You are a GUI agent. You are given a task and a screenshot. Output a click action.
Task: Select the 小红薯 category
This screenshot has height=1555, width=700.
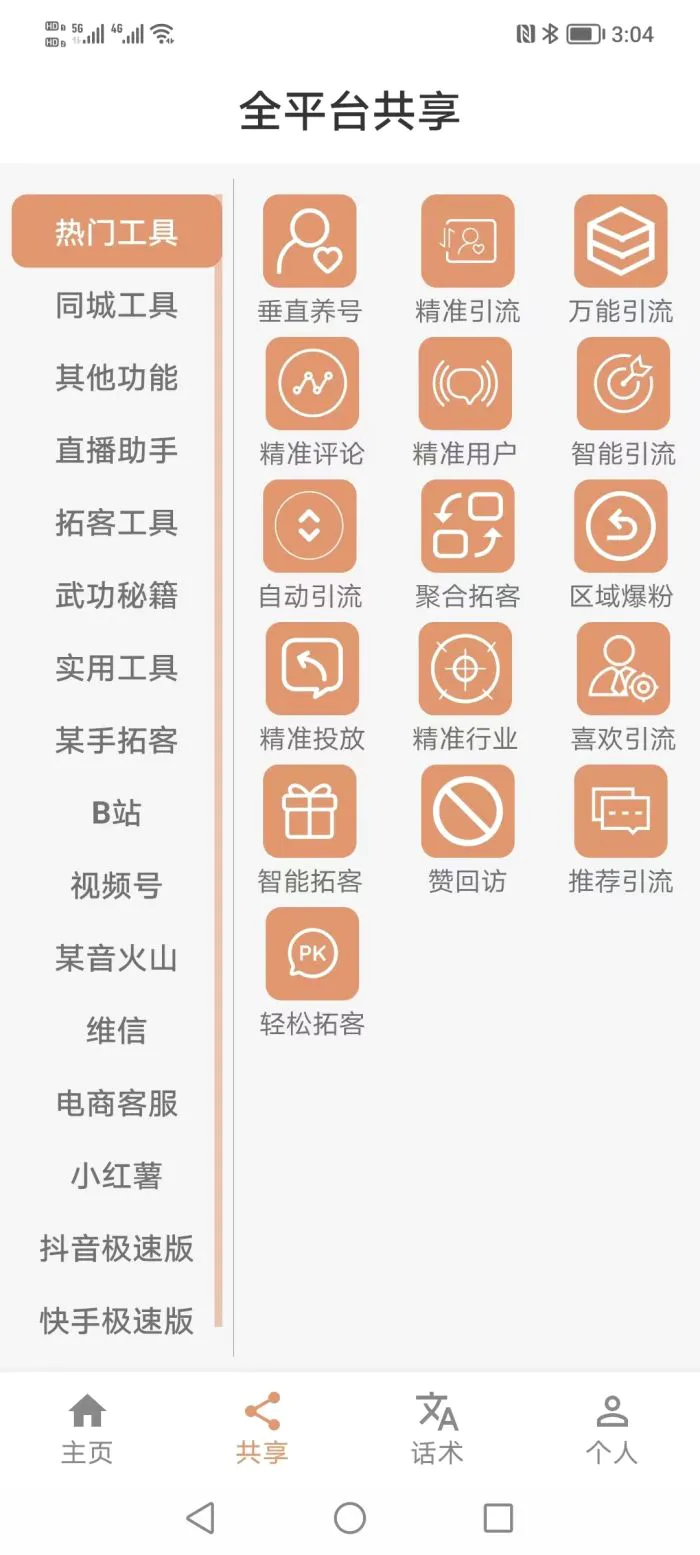116,1176
